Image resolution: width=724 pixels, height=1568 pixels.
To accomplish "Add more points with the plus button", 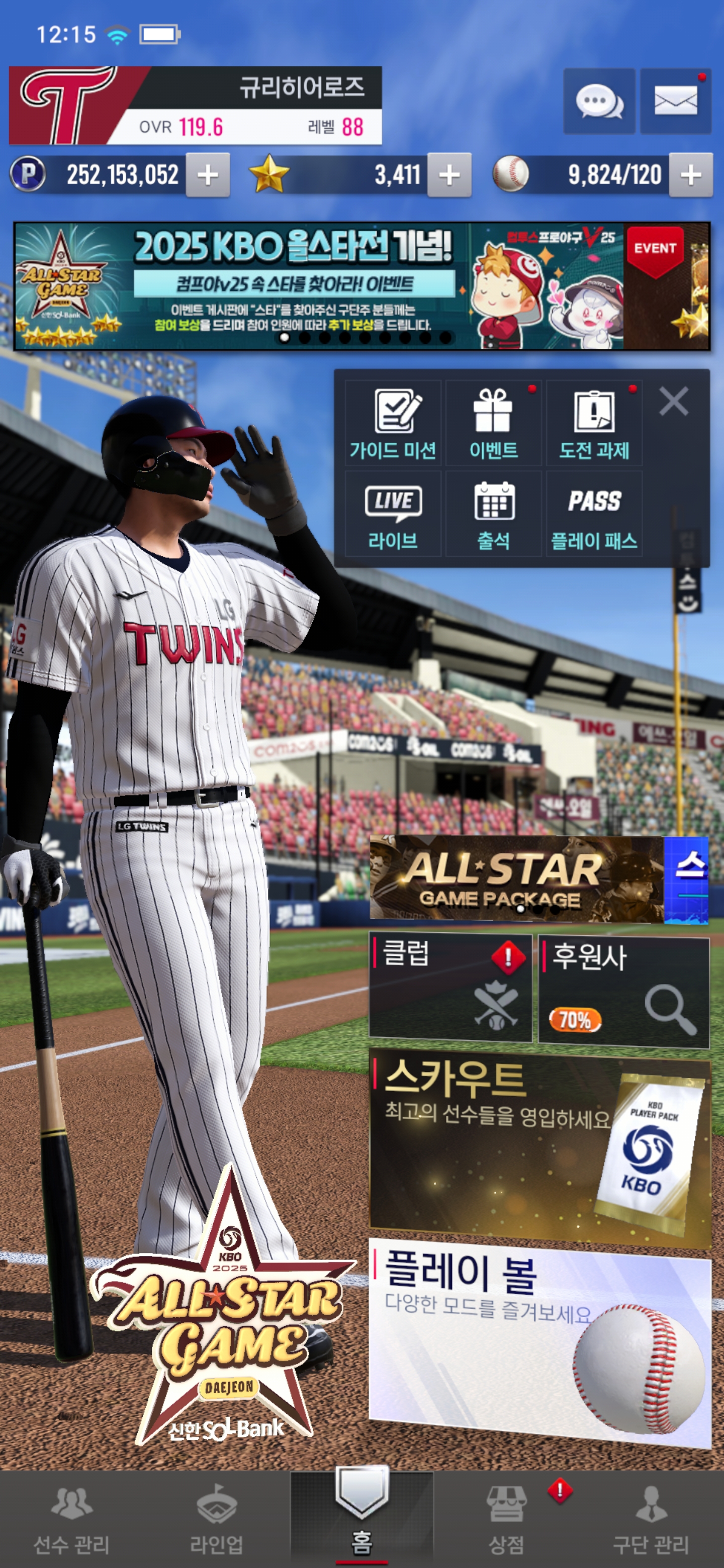I will (208, 175).
